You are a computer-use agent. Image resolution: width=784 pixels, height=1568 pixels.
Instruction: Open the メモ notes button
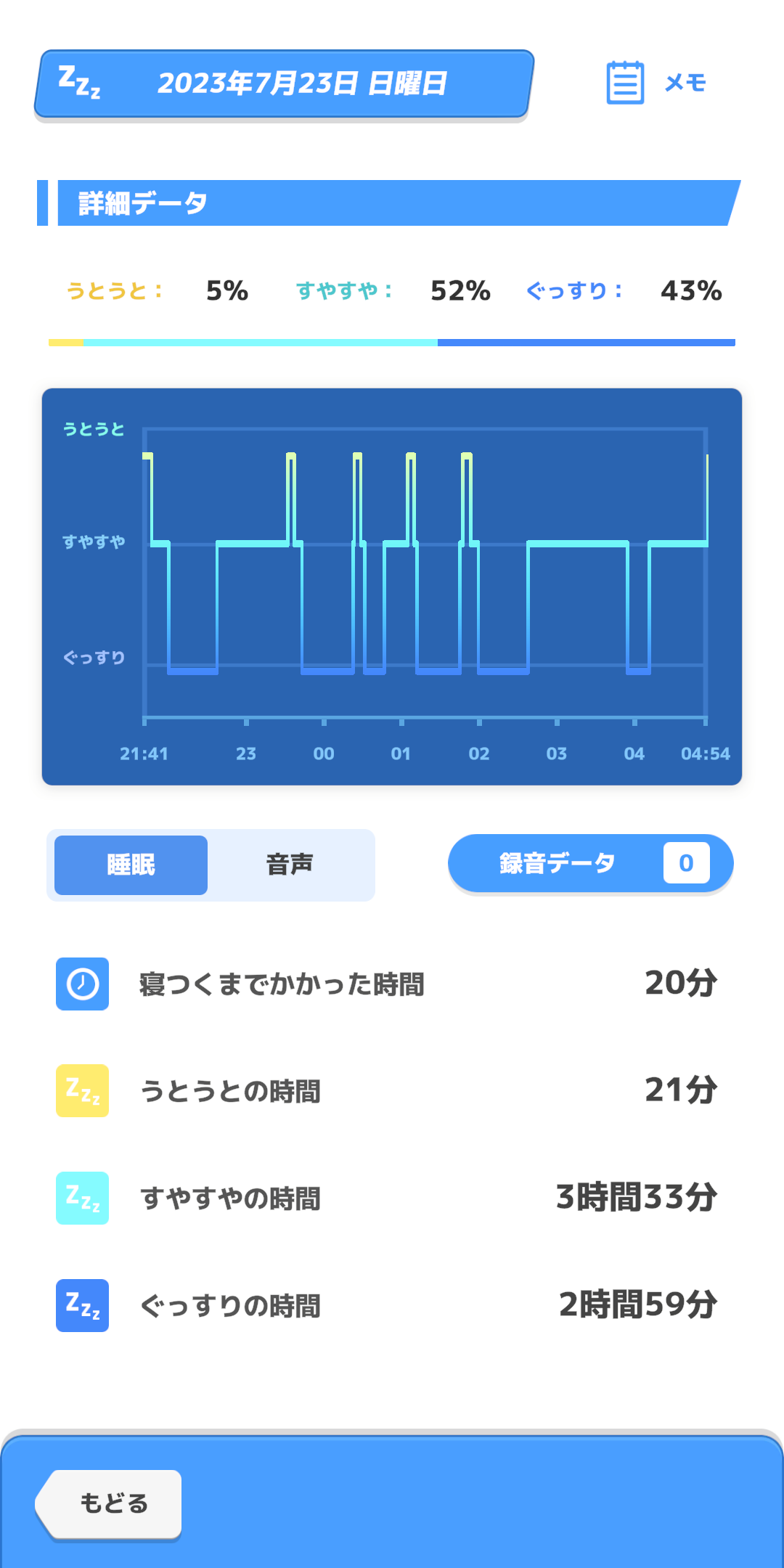(x=656, y=83)
